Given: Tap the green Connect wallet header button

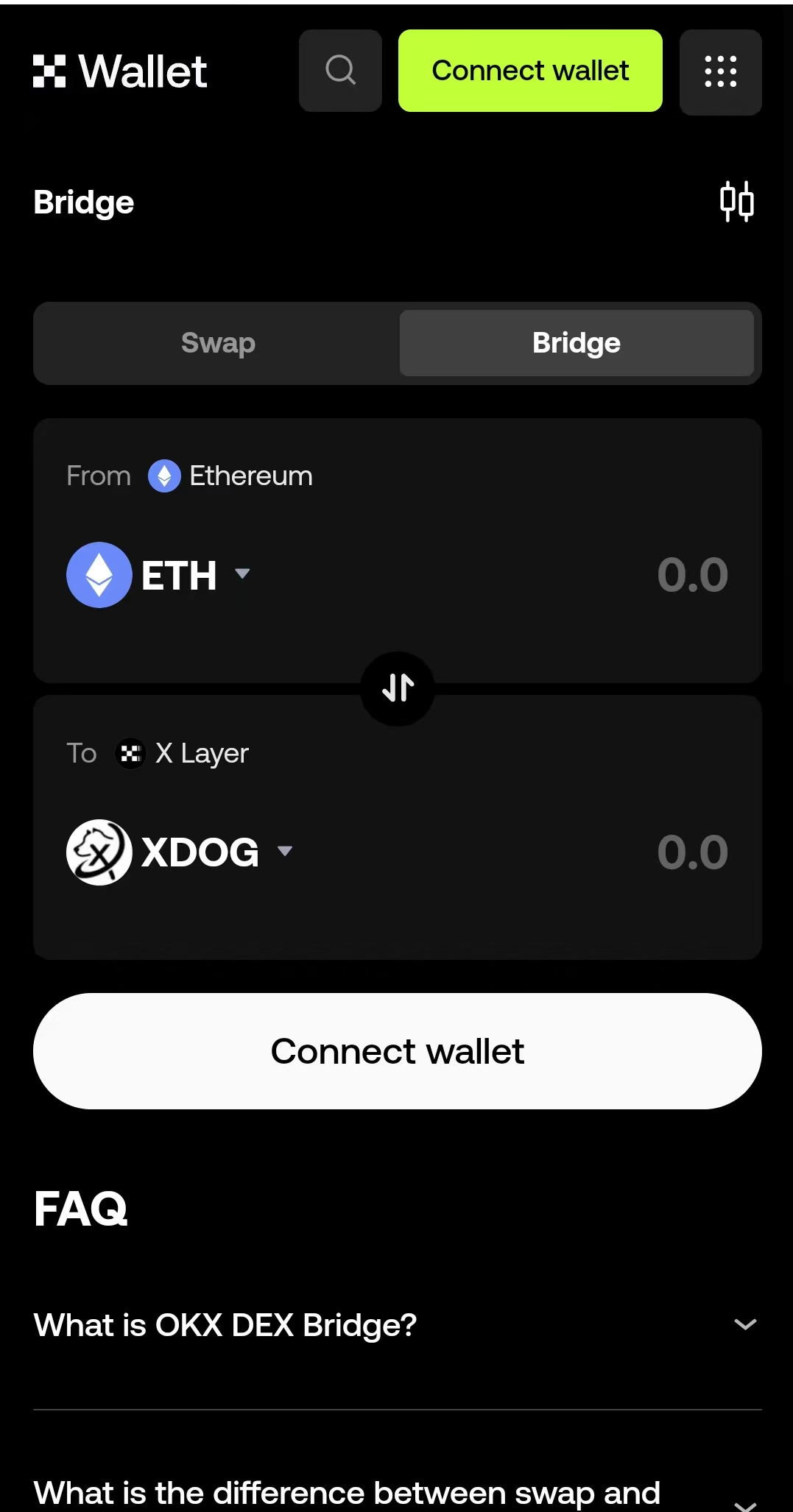Looking at the screenshot, I should [530, 71].
